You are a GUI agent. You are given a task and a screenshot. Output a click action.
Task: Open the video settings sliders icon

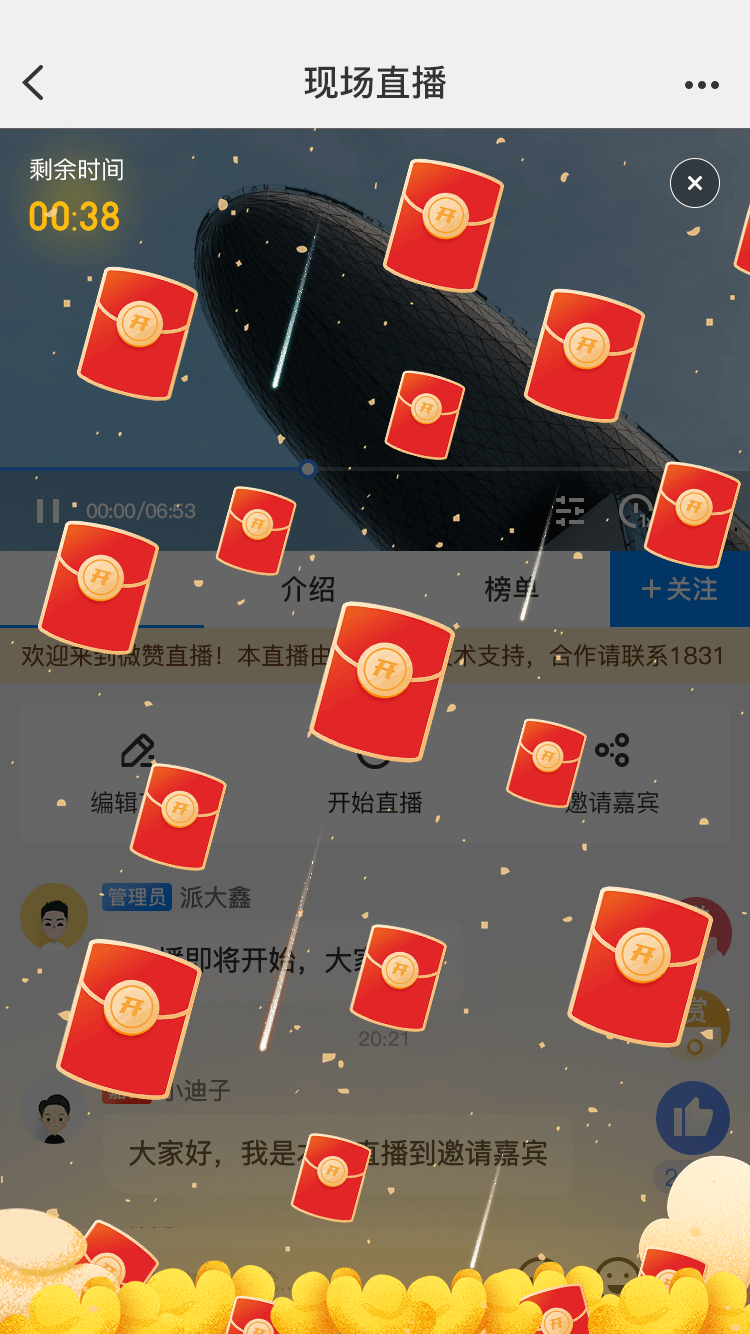click(x=570, y=511)
